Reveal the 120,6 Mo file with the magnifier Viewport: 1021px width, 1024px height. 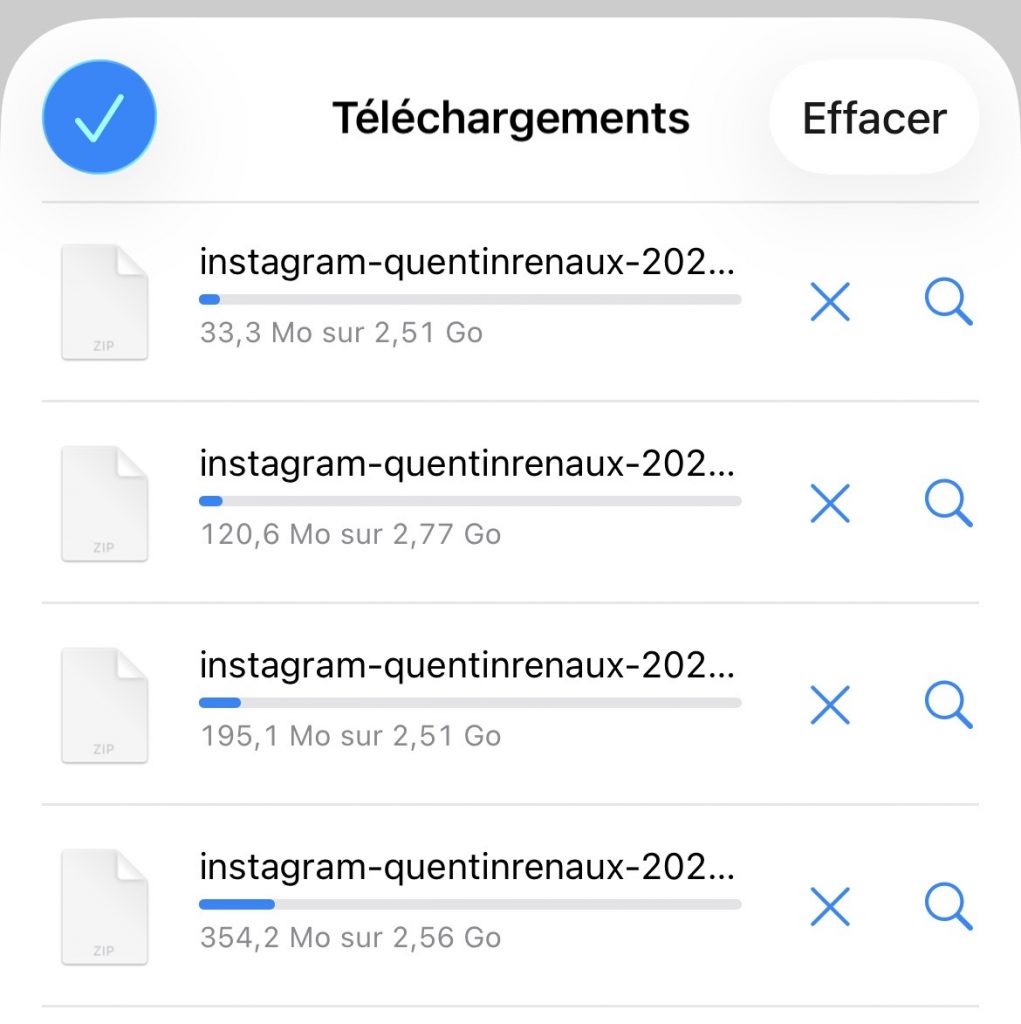pyautogui.click(x=948, y=503)
